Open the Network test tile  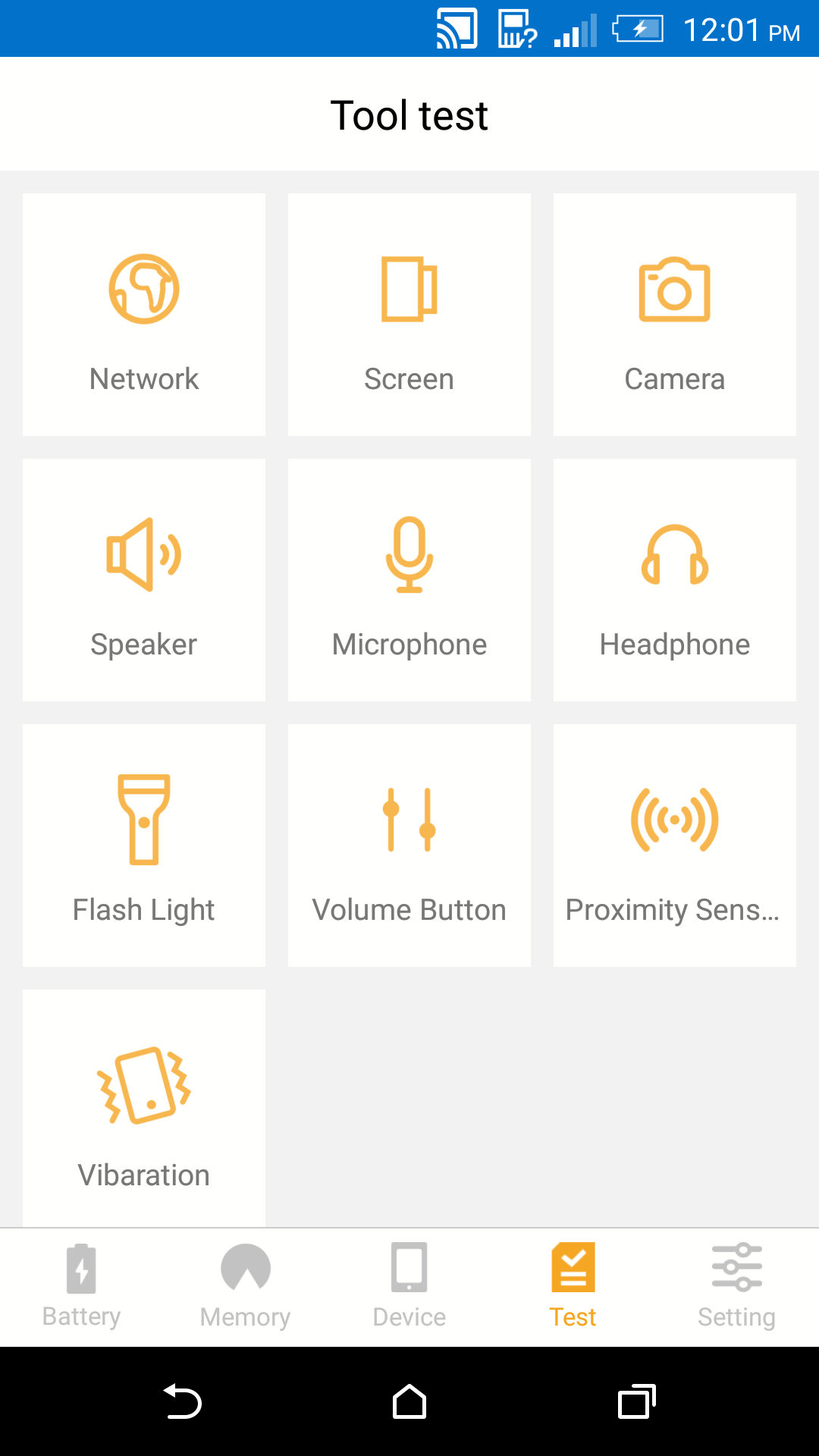[x=144, y=315]
